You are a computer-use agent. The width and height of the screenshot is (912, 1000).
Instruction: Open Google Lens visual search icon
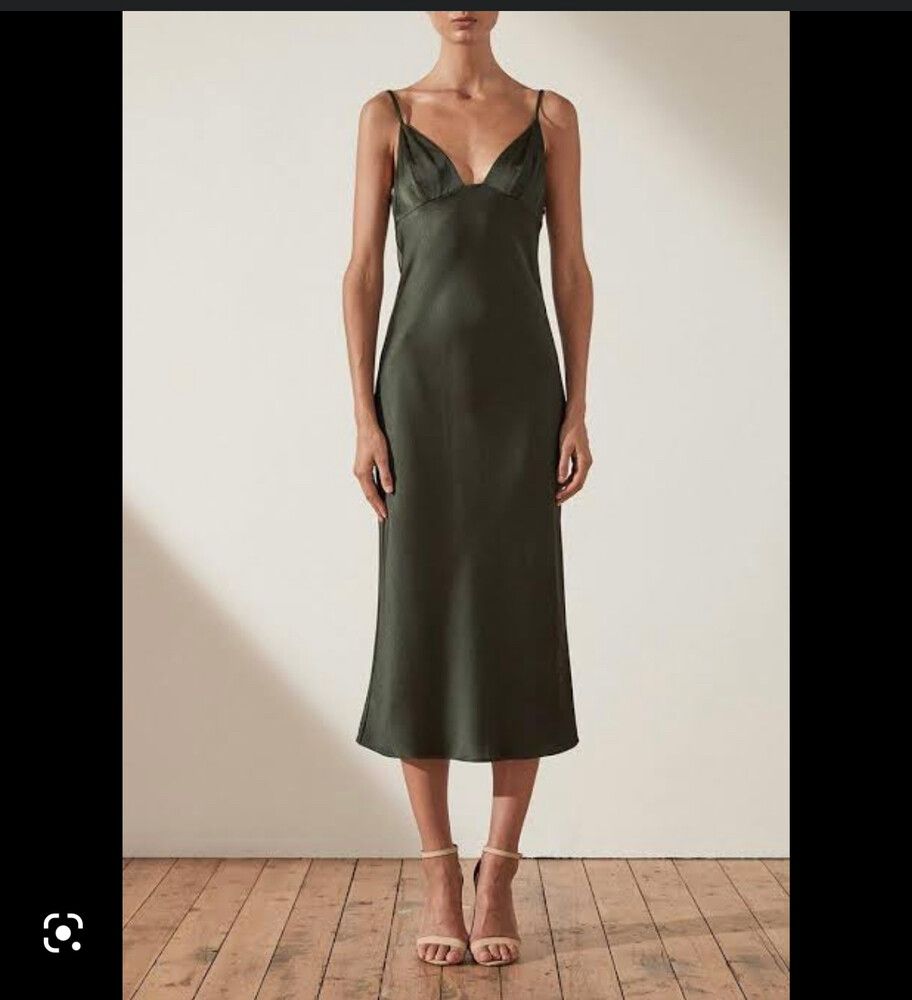point(62,932)
